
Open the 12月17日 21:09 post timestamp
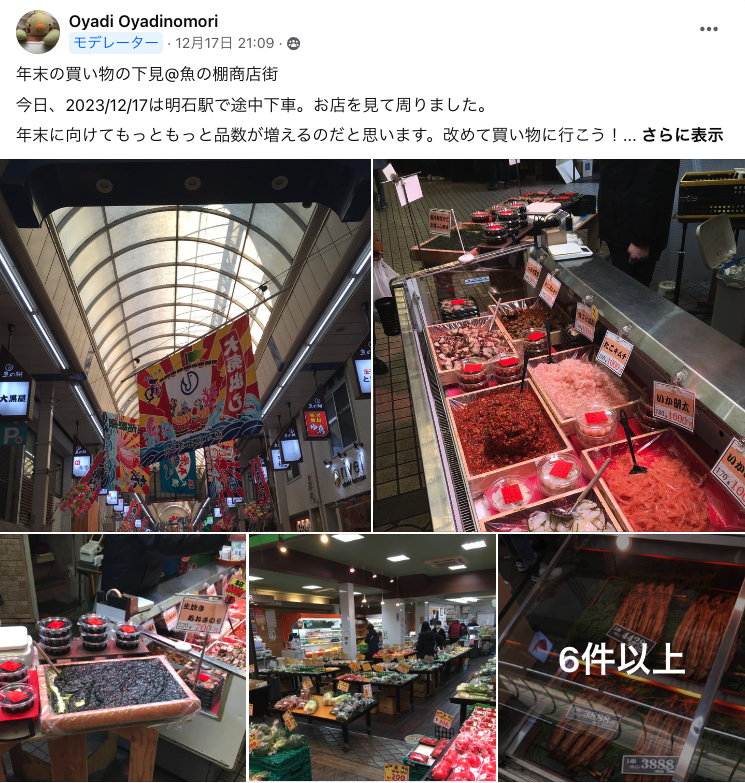(225, 43)
